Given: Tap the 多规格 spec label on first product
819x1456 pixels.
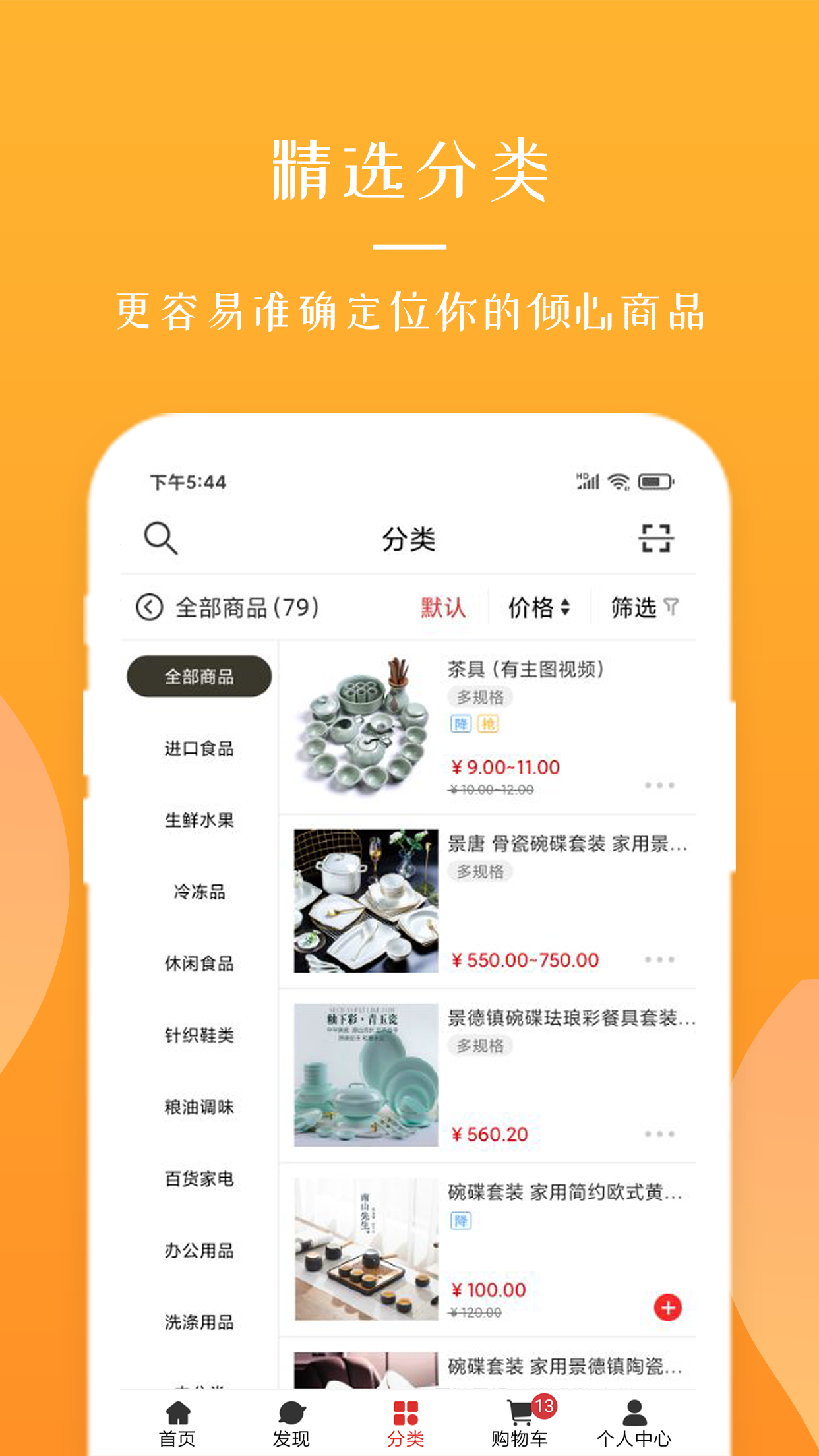Looking at the screenshot, I should (482, 697).
